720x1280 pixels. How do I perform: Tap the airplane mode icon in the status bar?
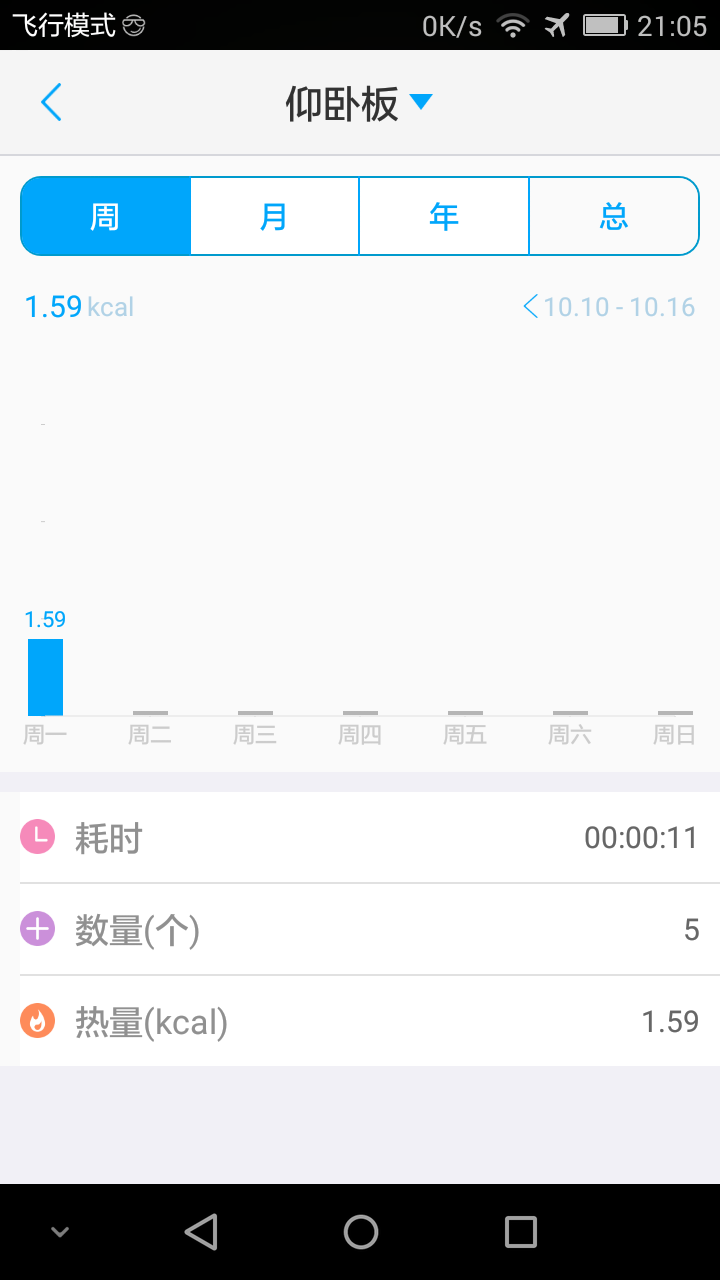pyautogui.click(x=558, y=25)
